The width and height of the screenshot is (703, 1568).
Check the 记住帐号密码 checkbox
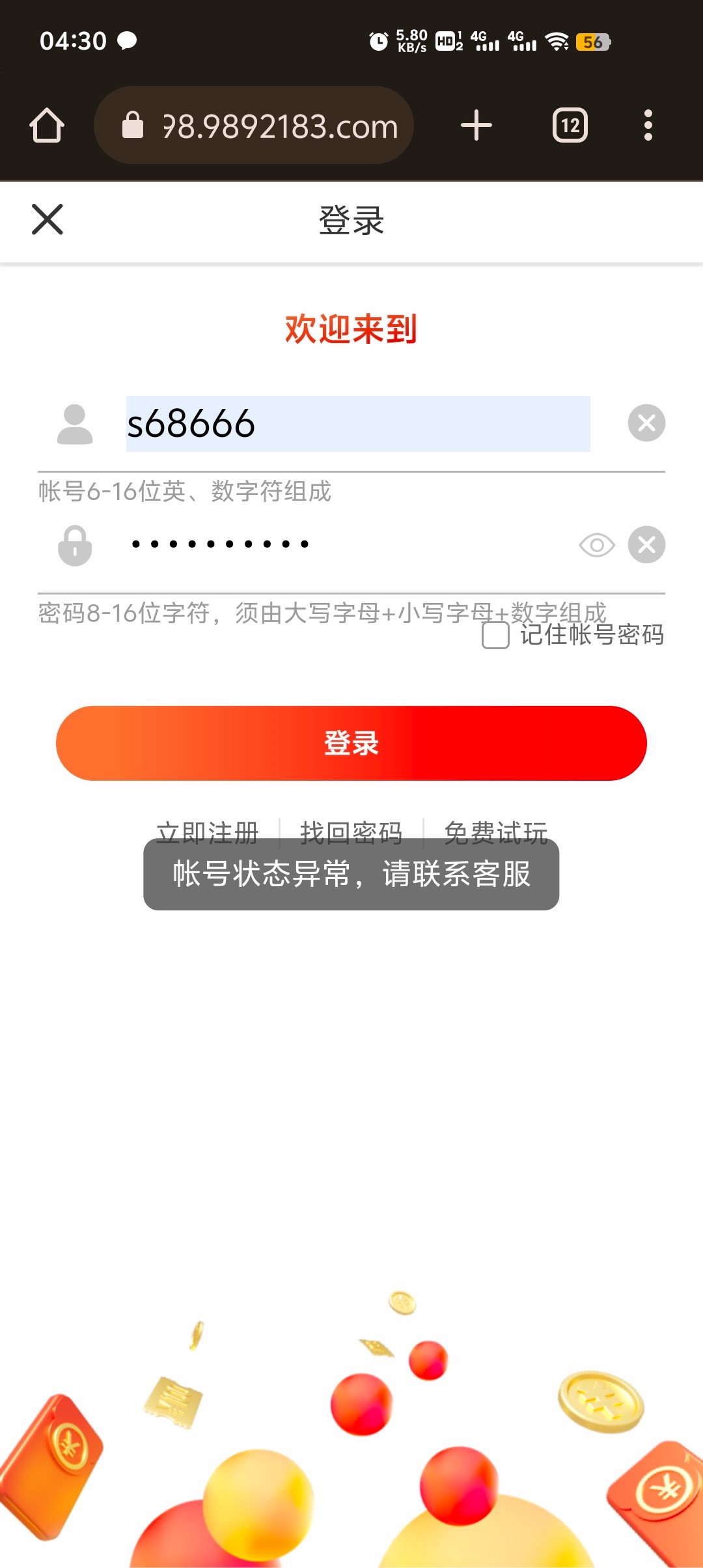click(x=495, y=635)
